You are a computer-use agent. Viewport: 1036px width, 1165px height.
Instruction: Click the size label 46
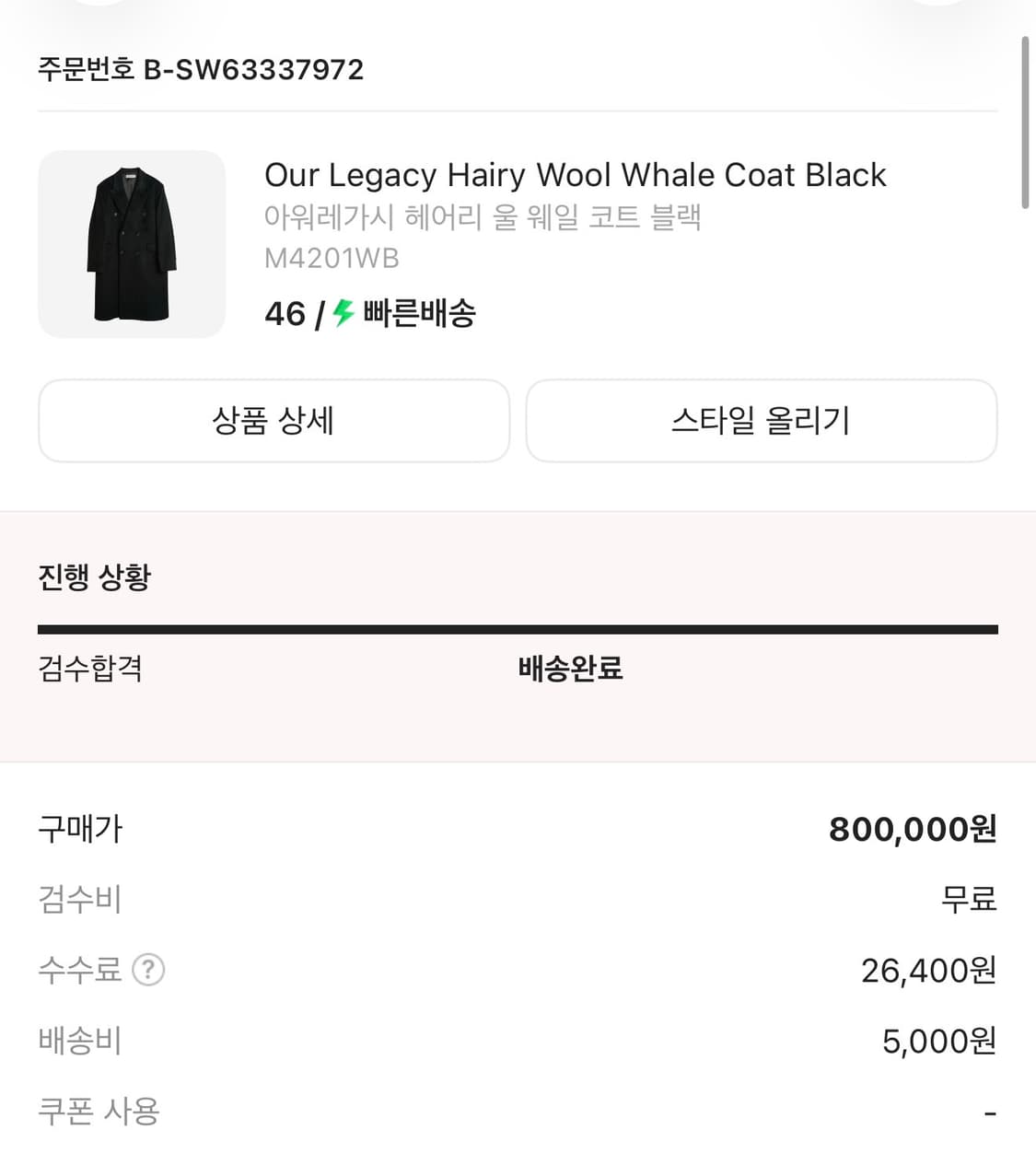point(284,313)
